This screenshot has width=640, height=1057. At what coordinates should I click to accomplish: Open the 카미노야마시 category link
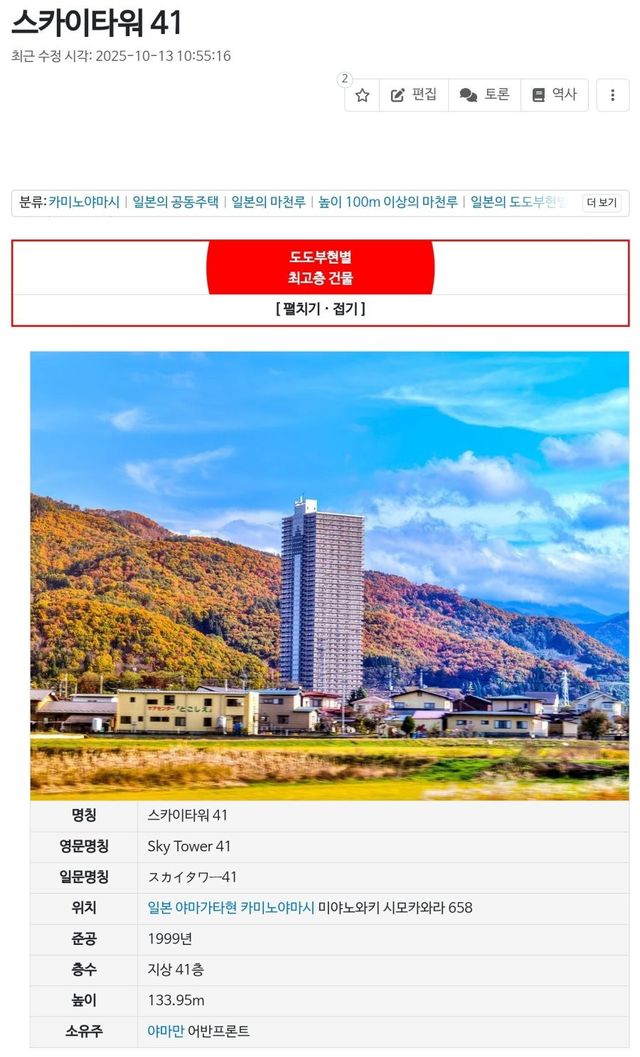(x=84, y=202)
